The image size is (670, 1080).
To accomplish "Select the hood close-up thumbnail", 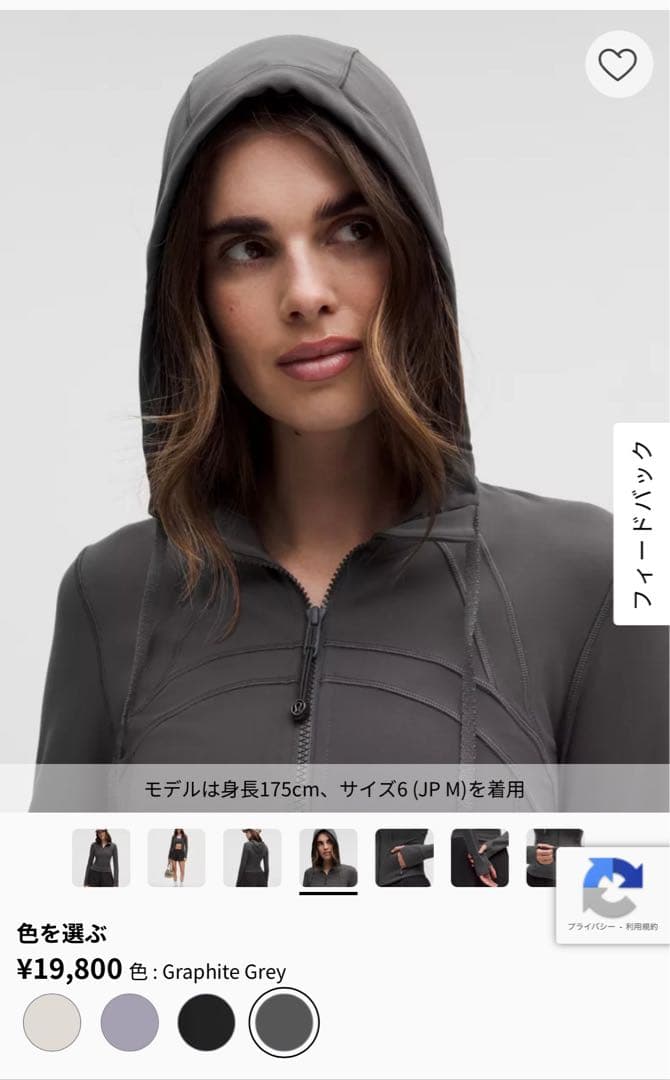I will point(328,858).
